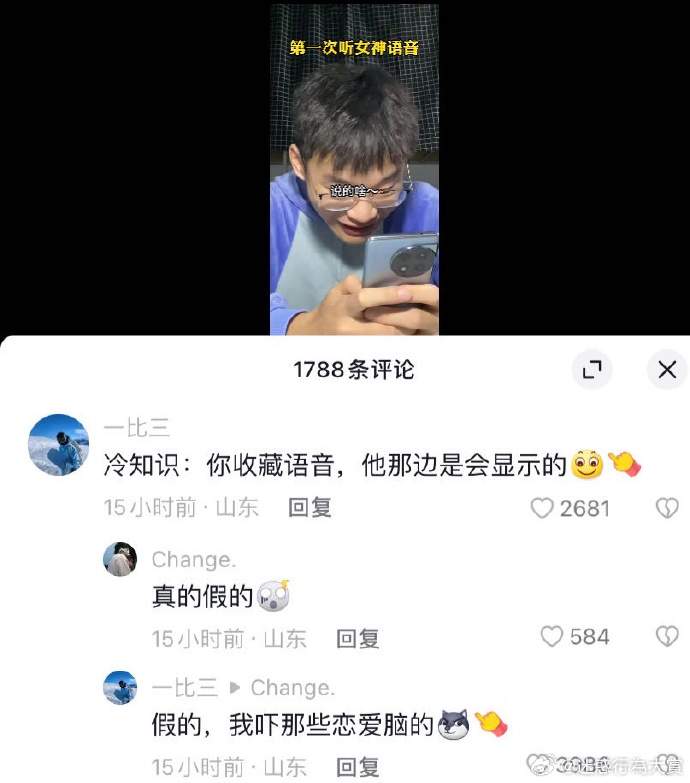Open Change.'s profile avatar
Viewport: 690px width, 783px height.
pyautogui.click(x=120, y=559)
